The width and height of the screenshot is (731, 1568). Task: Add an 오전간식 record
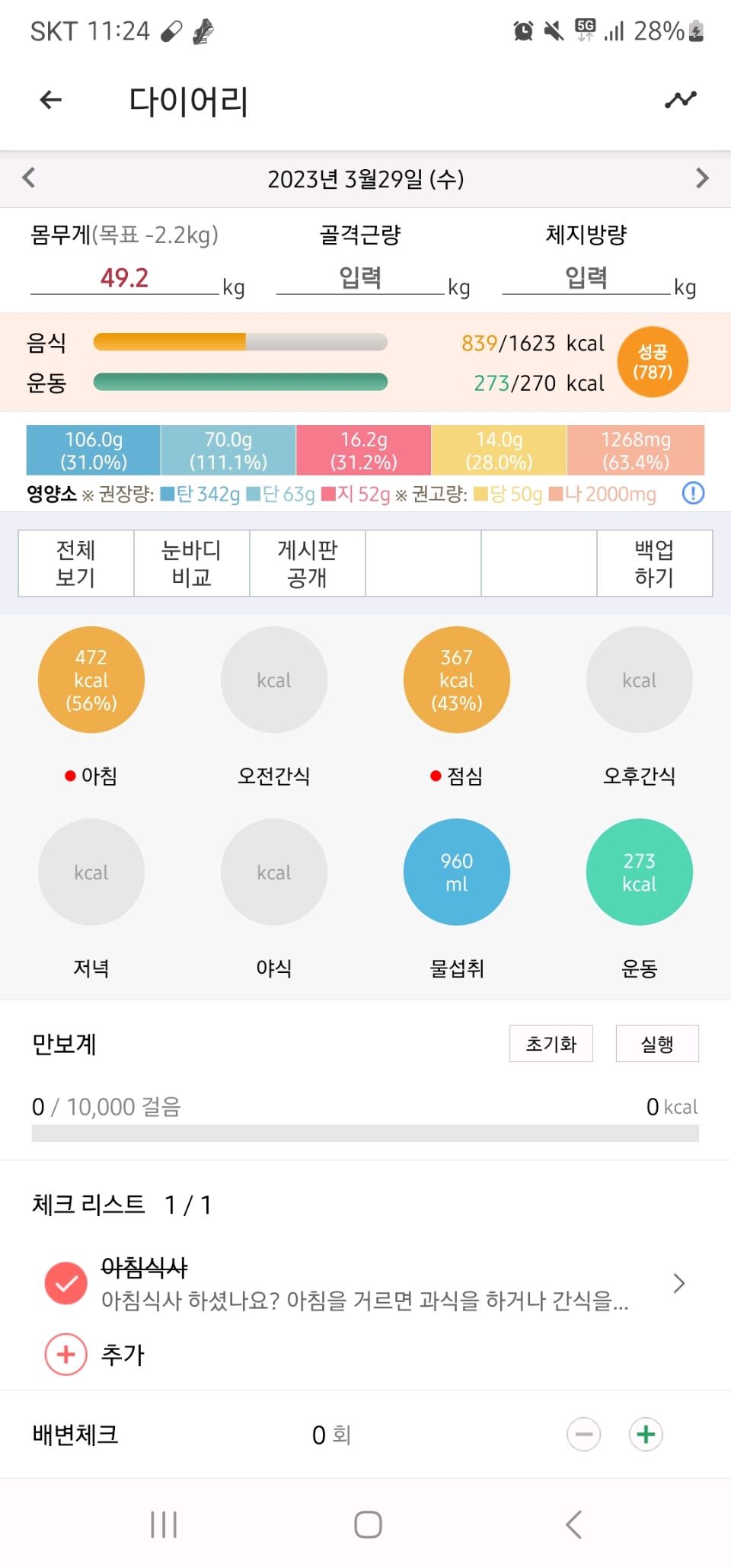(274, 680)
